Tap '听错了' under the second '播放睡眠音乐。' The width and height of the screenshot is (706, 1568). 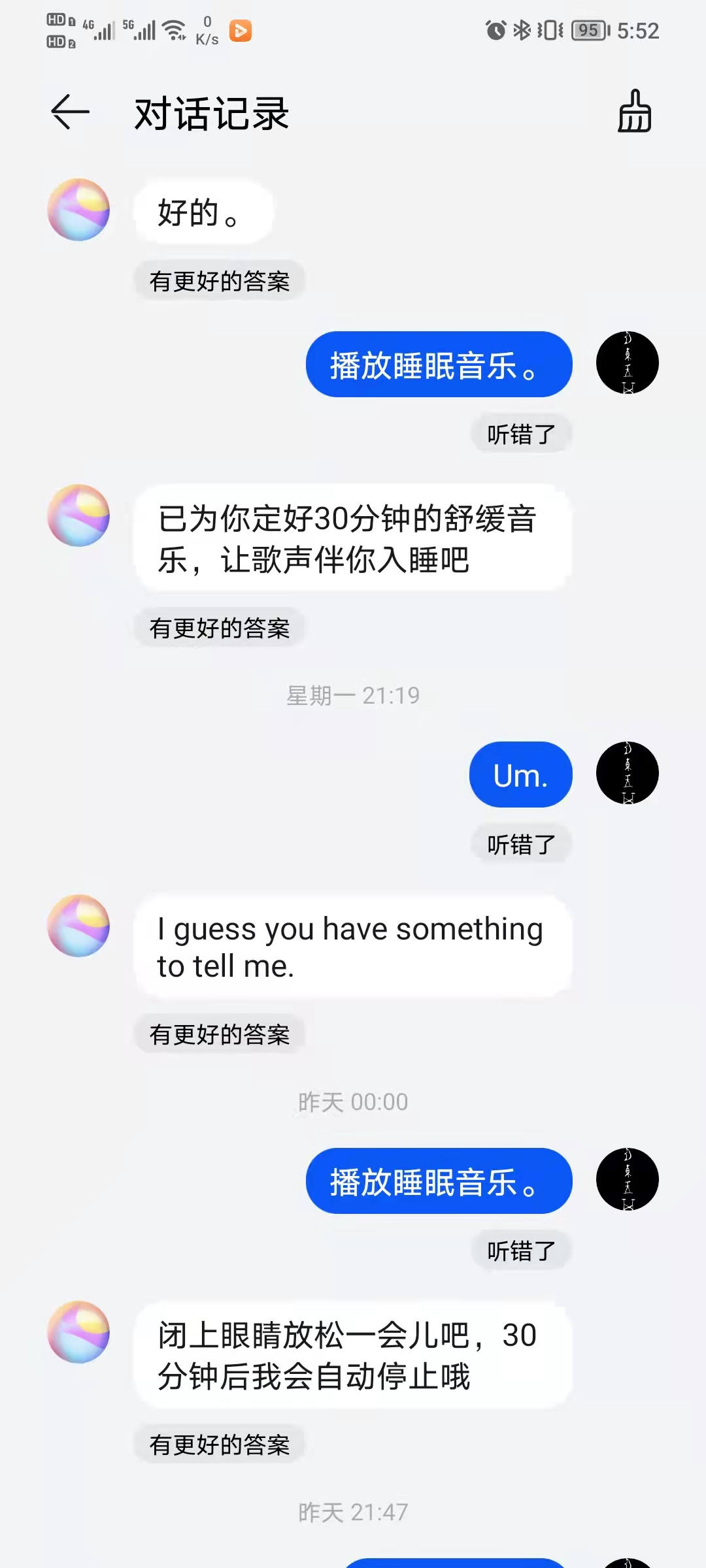[520, 1250]
